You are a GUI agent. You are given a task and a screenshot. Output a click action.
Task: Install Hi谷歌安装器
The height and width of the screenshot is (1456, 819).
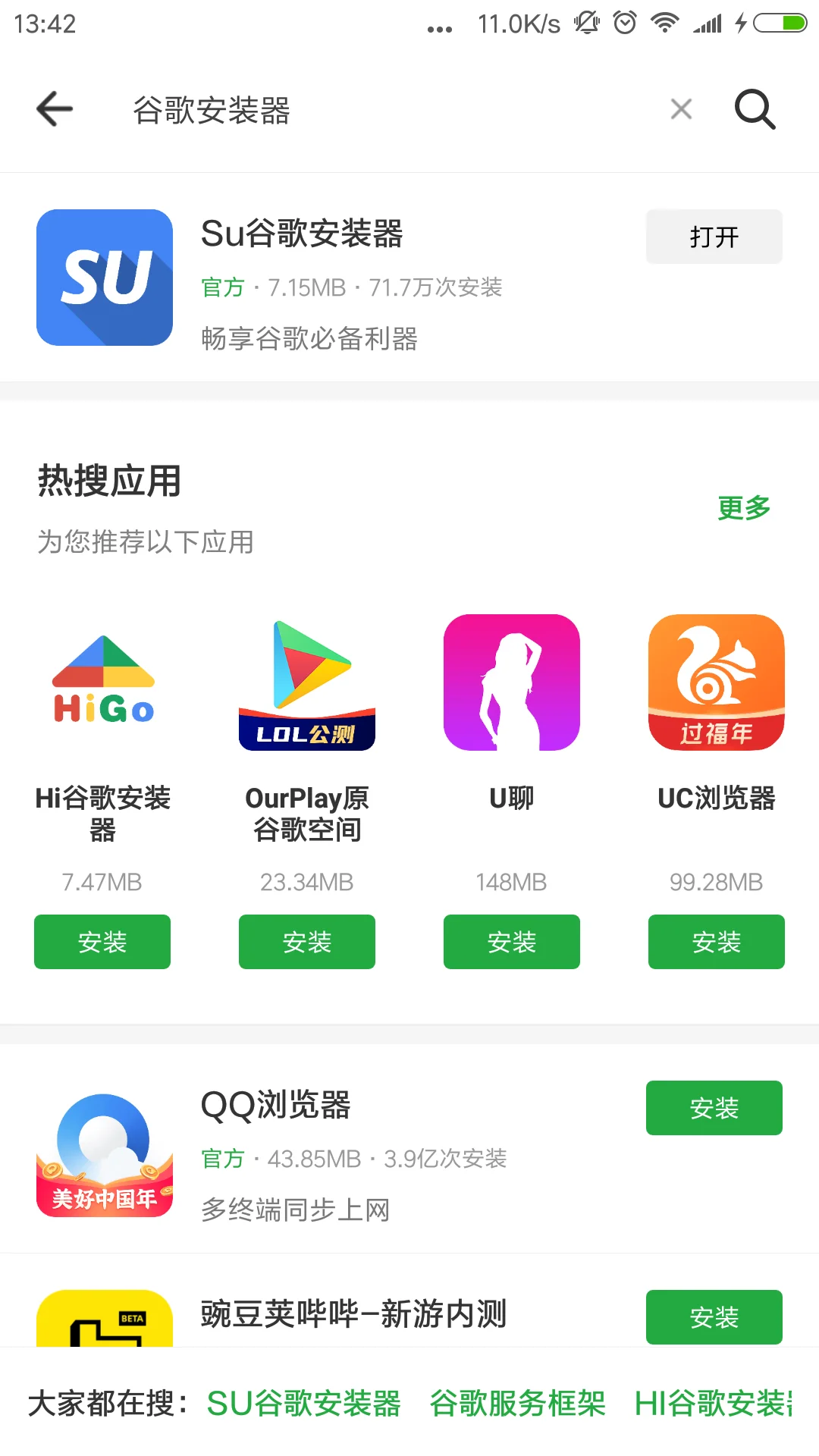click(102, 942)
